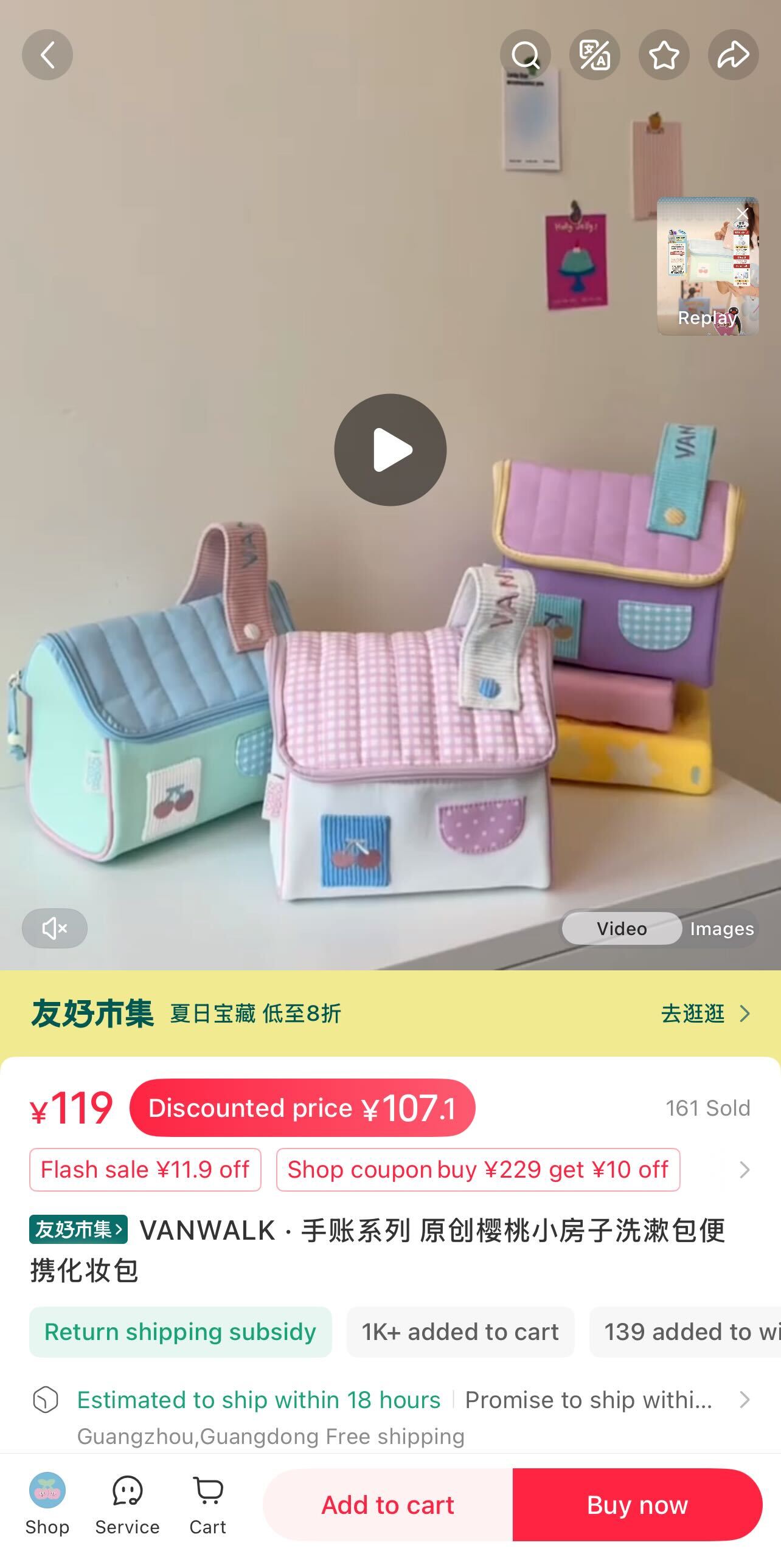Screen dimensions: 781x1568
Task: Tap the translate icon
Action: pyautogui.click(x=595, y=55)
